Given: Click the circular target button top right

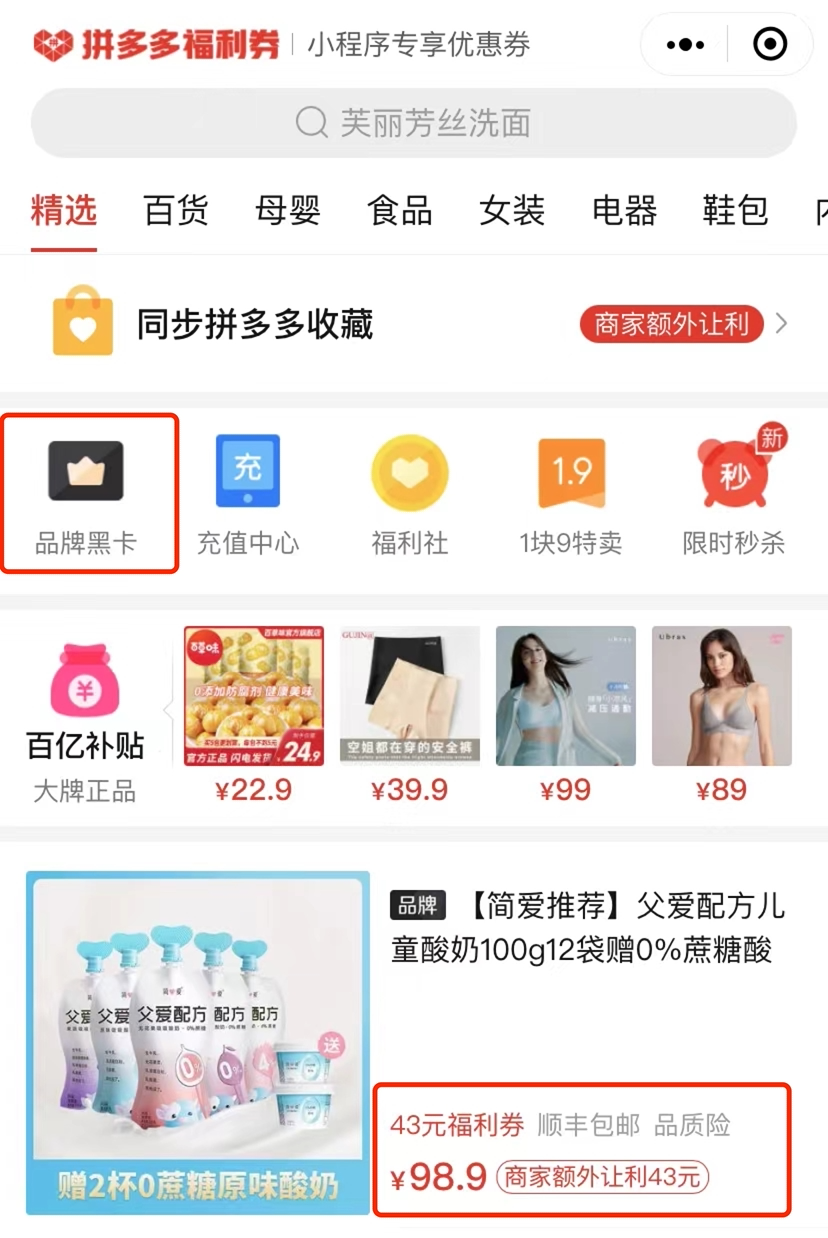Looking at the screenshot, I should 768,44.
